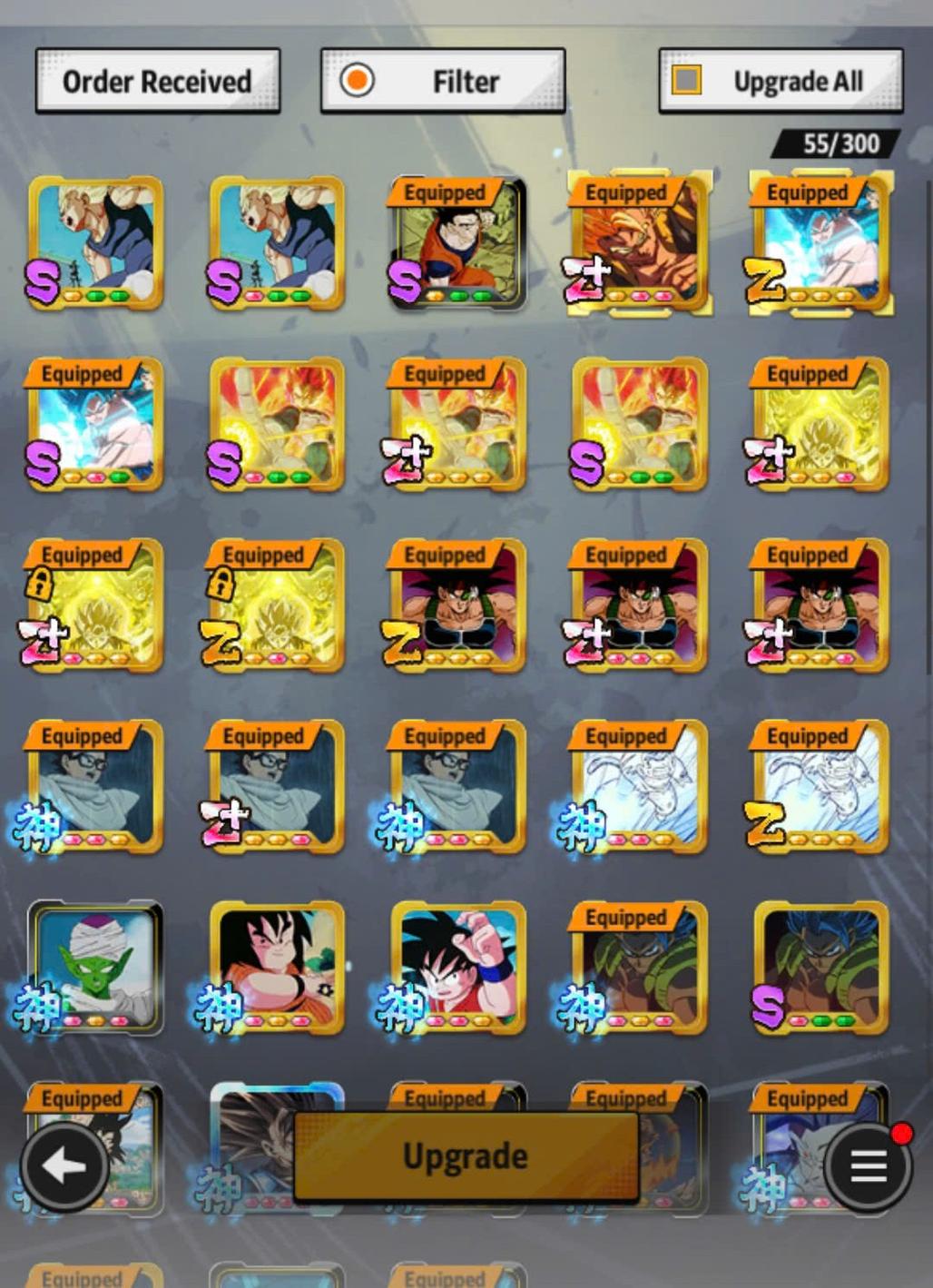Screen dimensions: 933x1288
Task: Select the god-rank white sketch equipment
Action: (x=639, y=787)
